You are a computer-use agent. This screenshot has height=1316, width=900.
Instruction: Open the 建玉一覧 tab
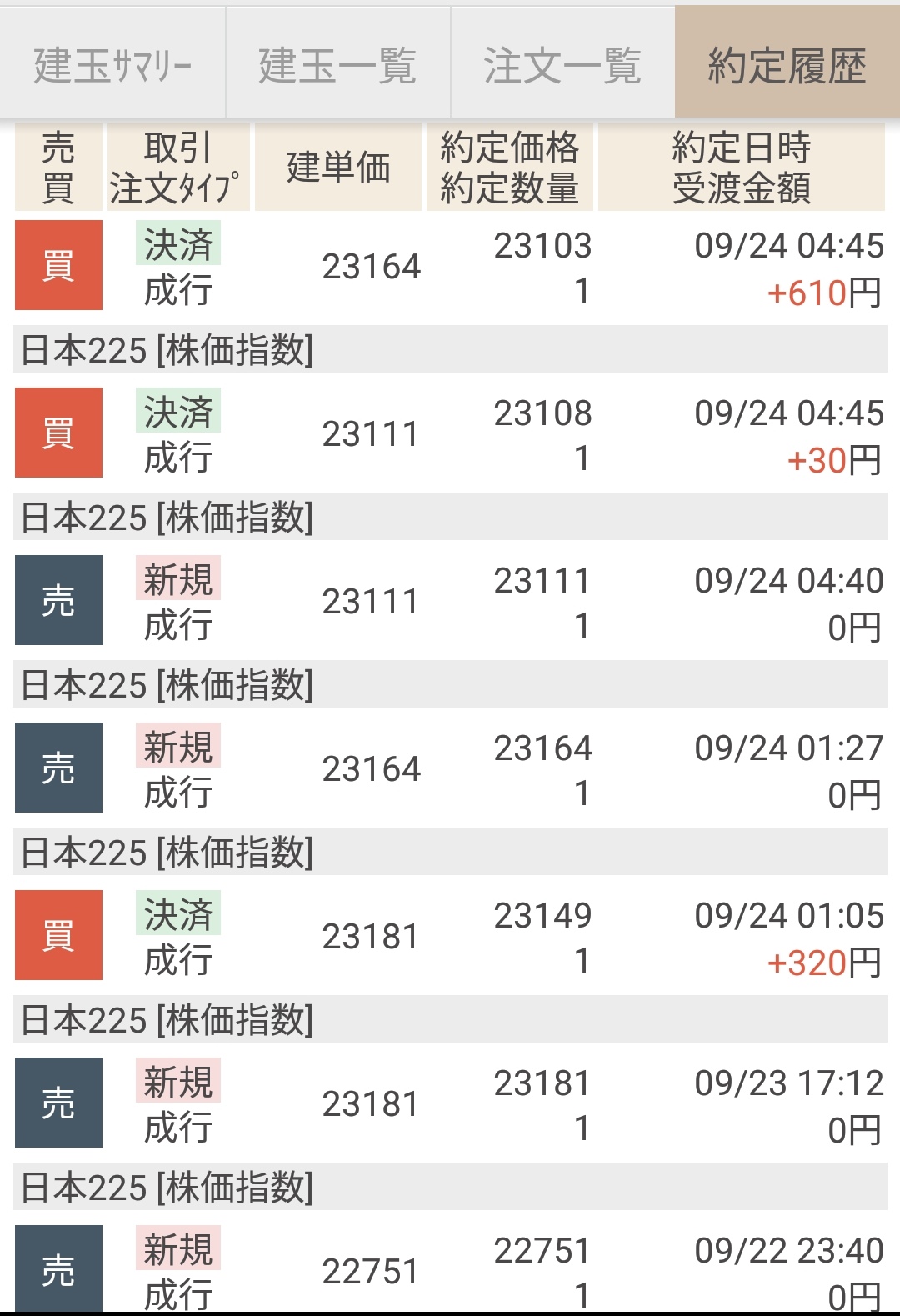click(337, 65)
